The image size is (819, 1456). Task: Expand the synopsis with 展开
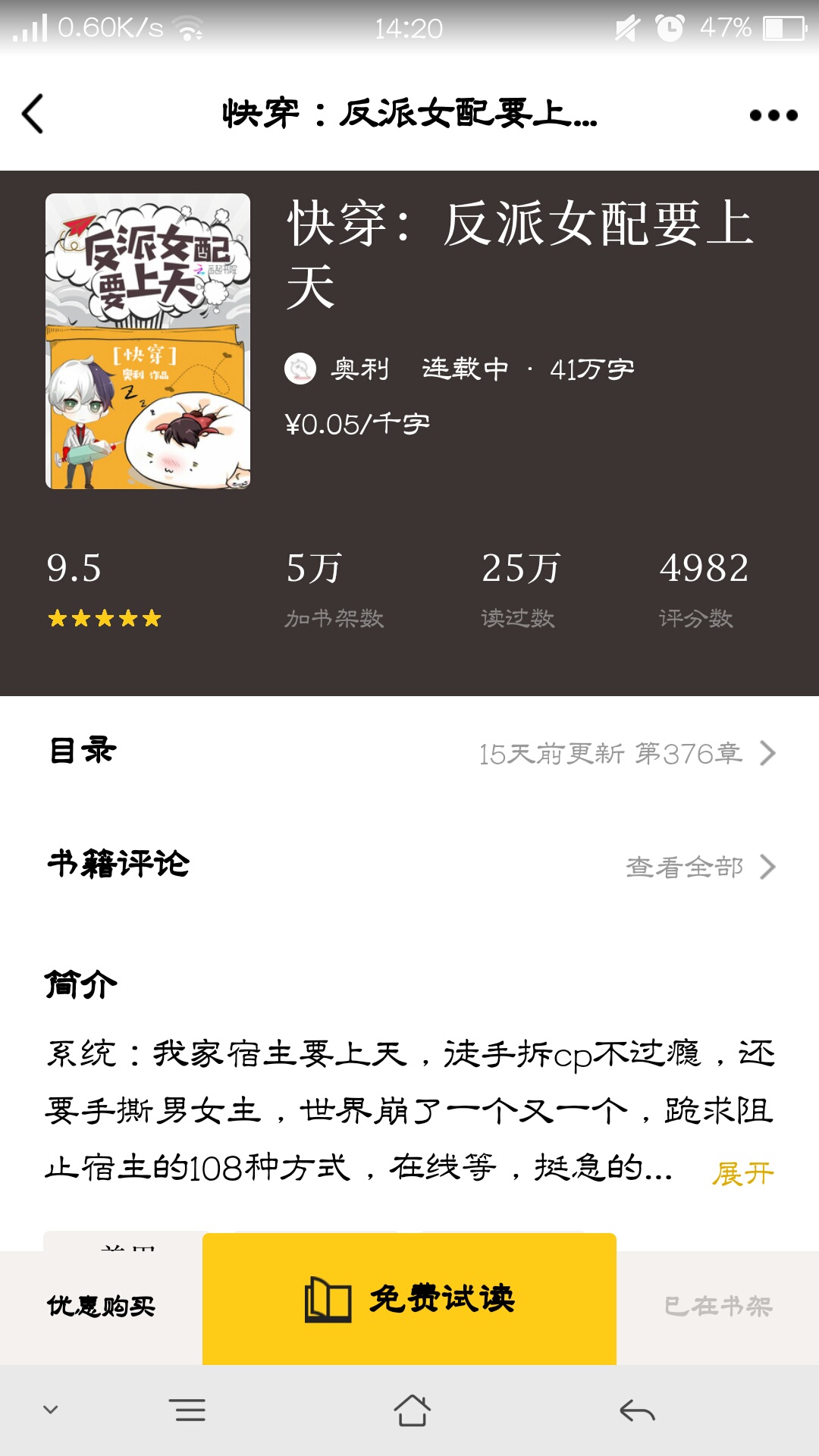click(x=742, y=1173)
